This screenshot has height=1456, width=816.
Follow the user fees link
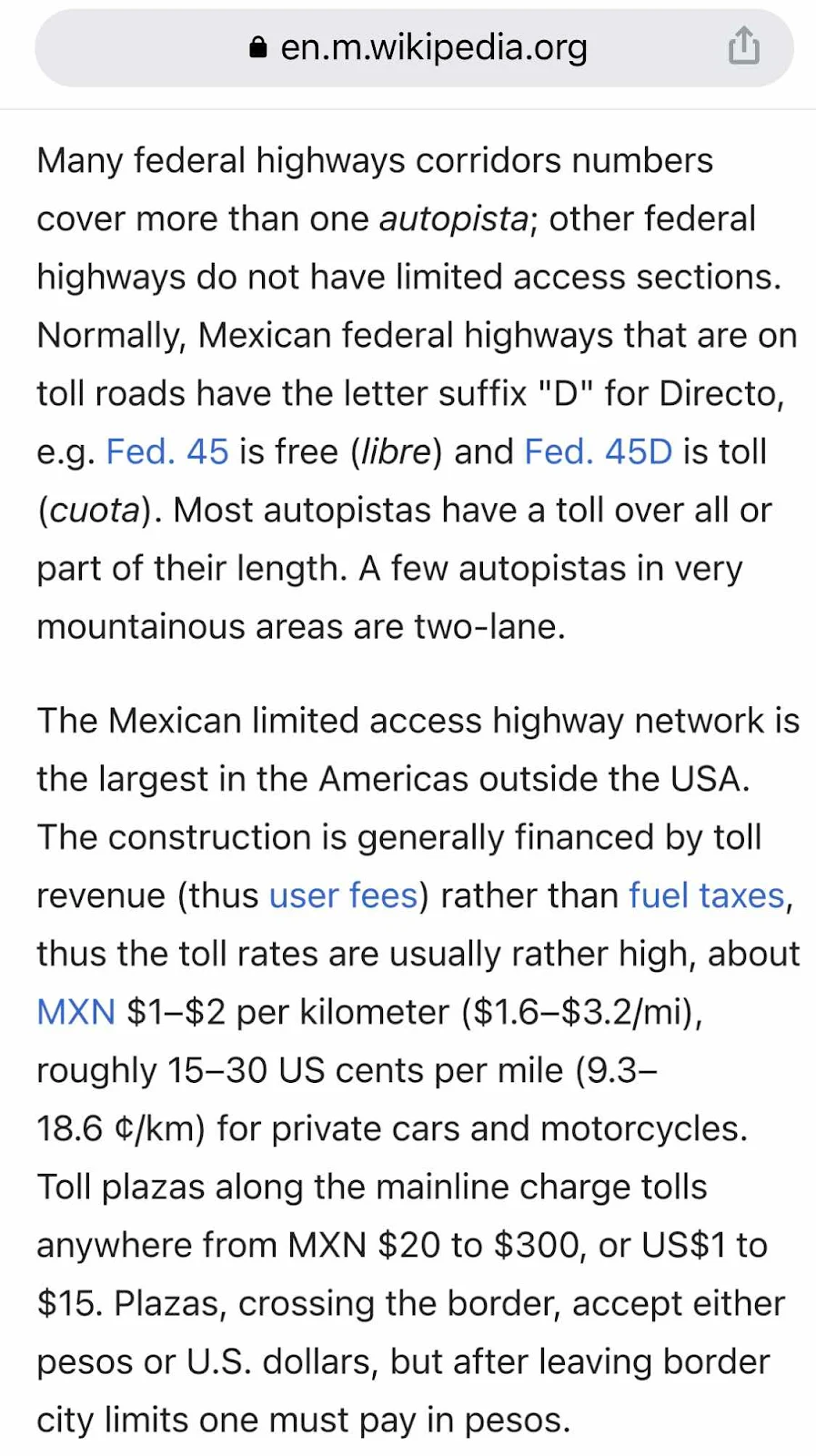[x=343, y=895]
